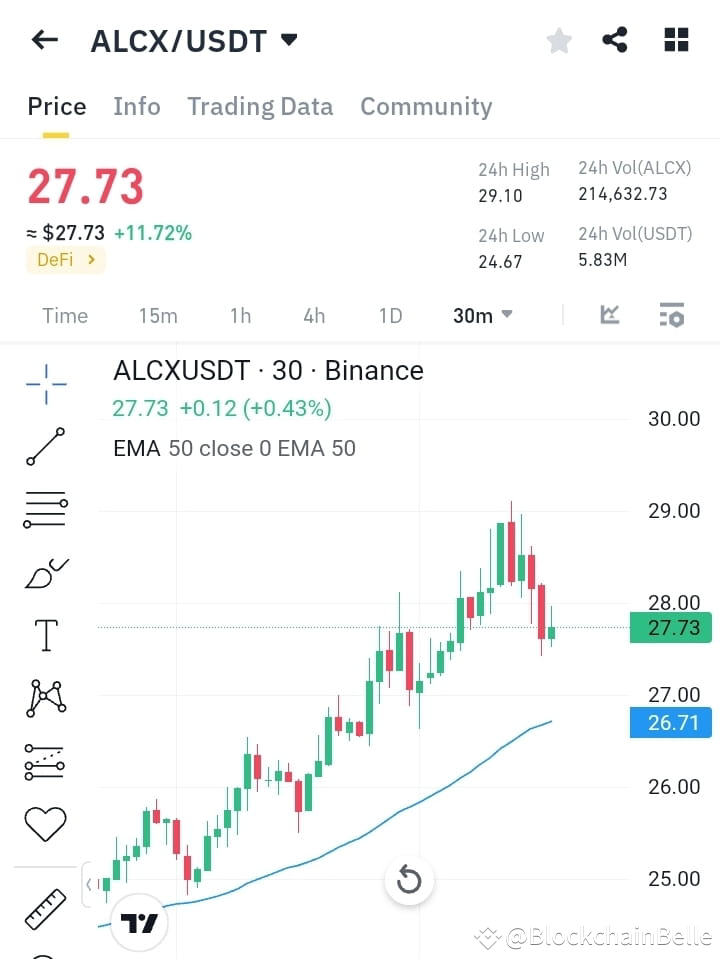The width and height of the screenshot is (720, 959).
Task: Select the ruler measurement tool
Action: (44, 908)
